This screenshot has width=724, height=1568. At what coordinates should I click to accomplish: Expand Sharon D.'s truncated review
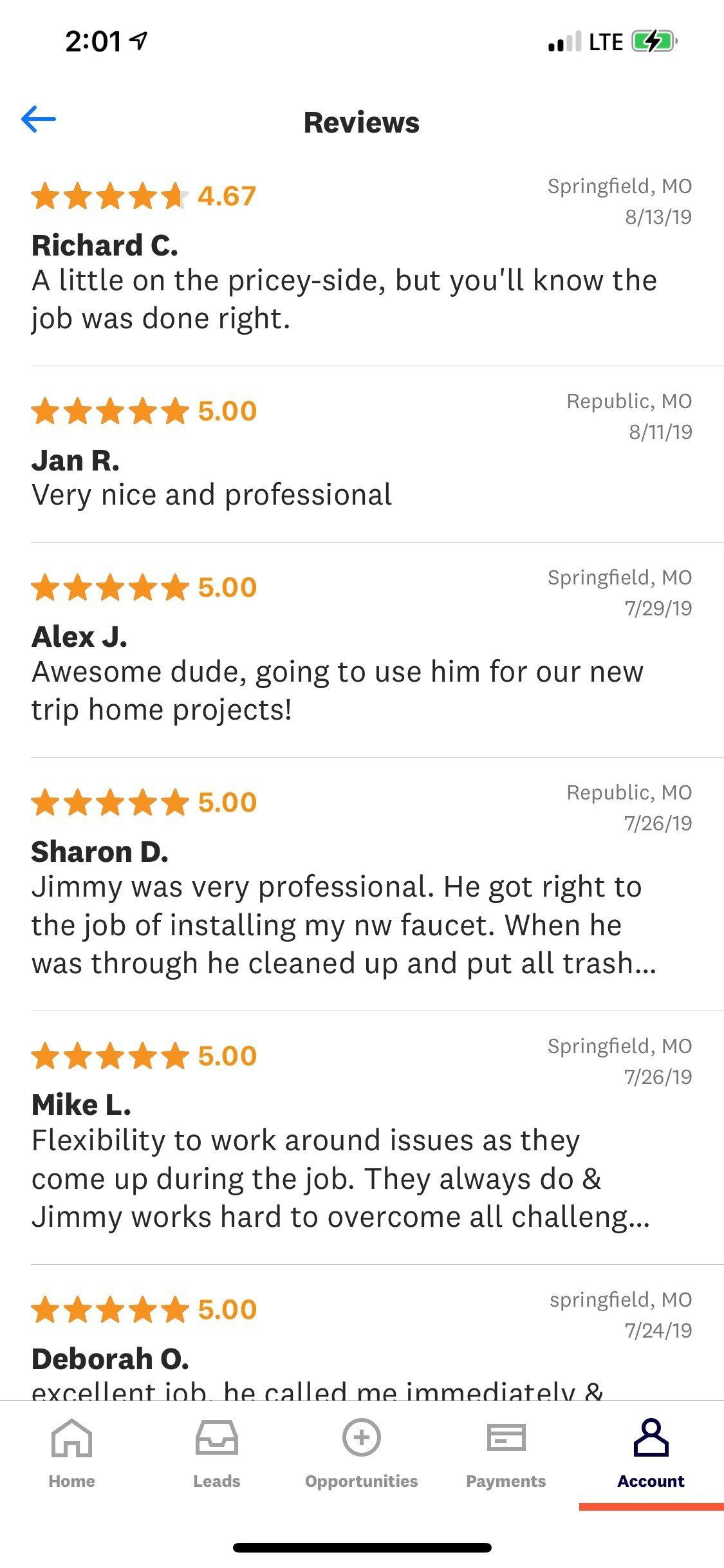(x=344, y=924)
